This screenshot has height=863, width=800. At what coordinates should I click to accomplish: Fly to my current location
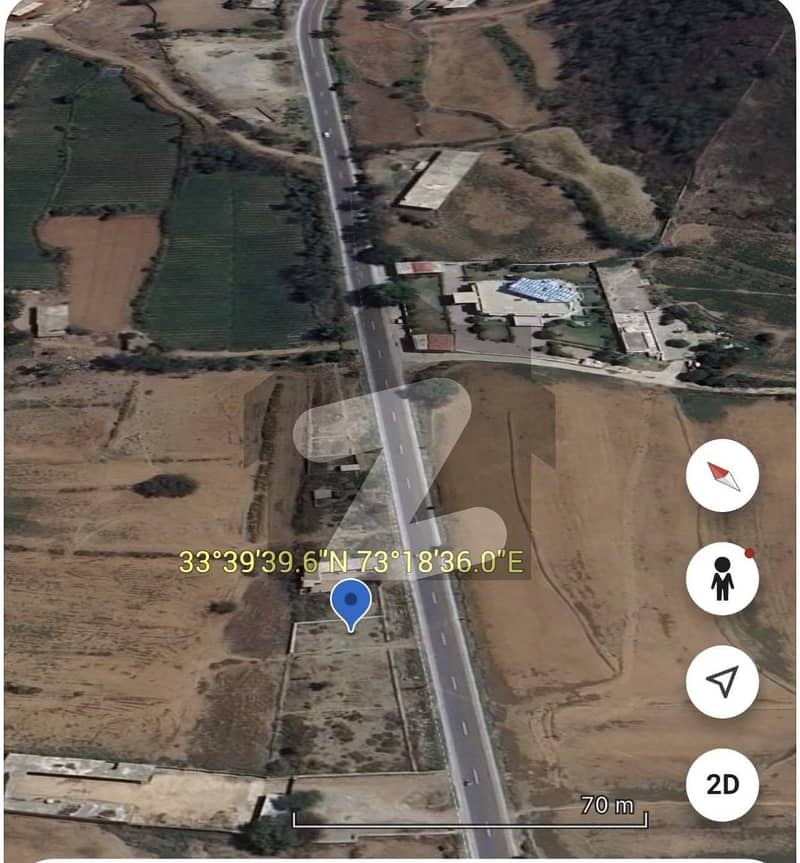click(x=722, y=682)
